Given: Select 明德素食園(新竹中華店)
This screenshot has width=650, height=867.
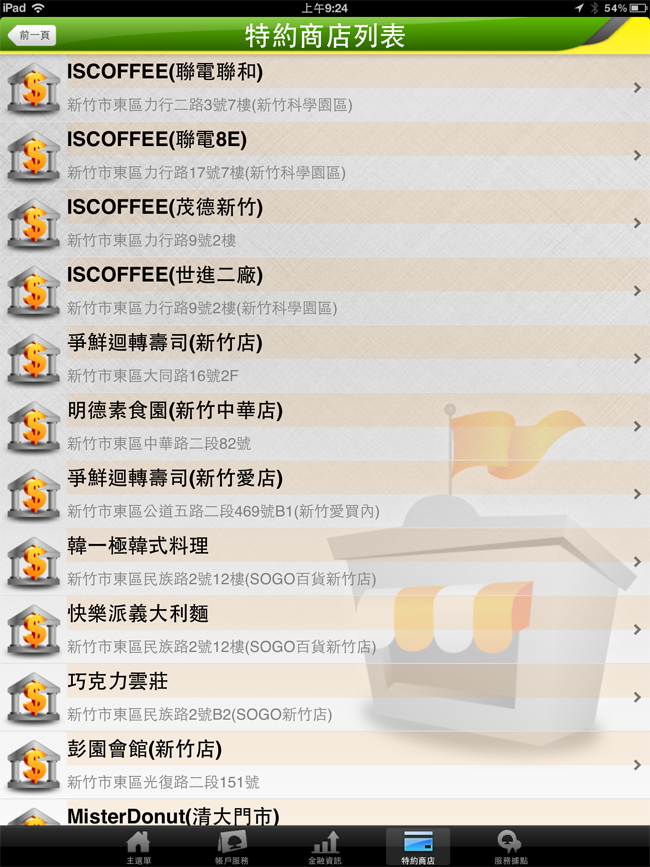Looking at the screenshot, I should click(325, 426).
